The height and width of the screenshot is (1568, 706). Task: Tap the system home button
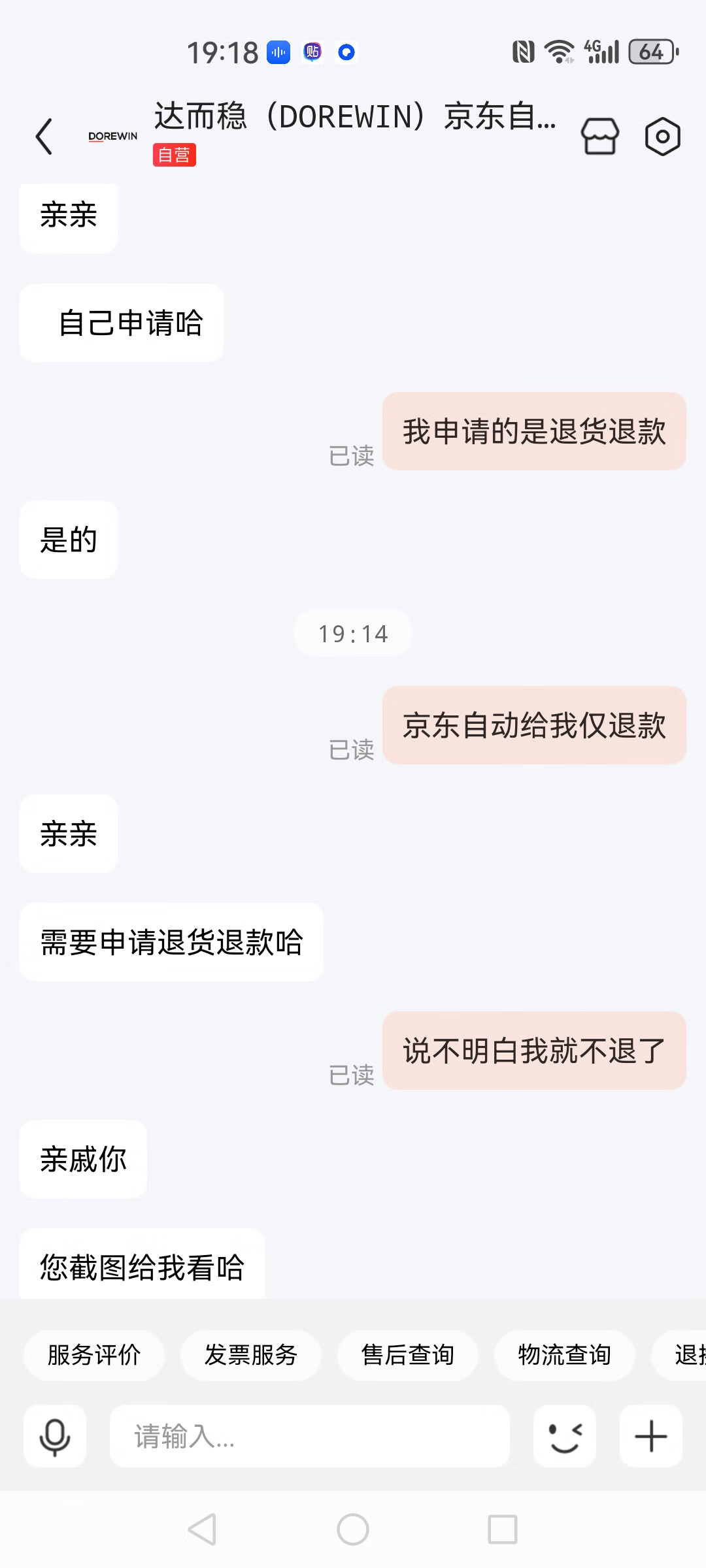coord(353,1529)
